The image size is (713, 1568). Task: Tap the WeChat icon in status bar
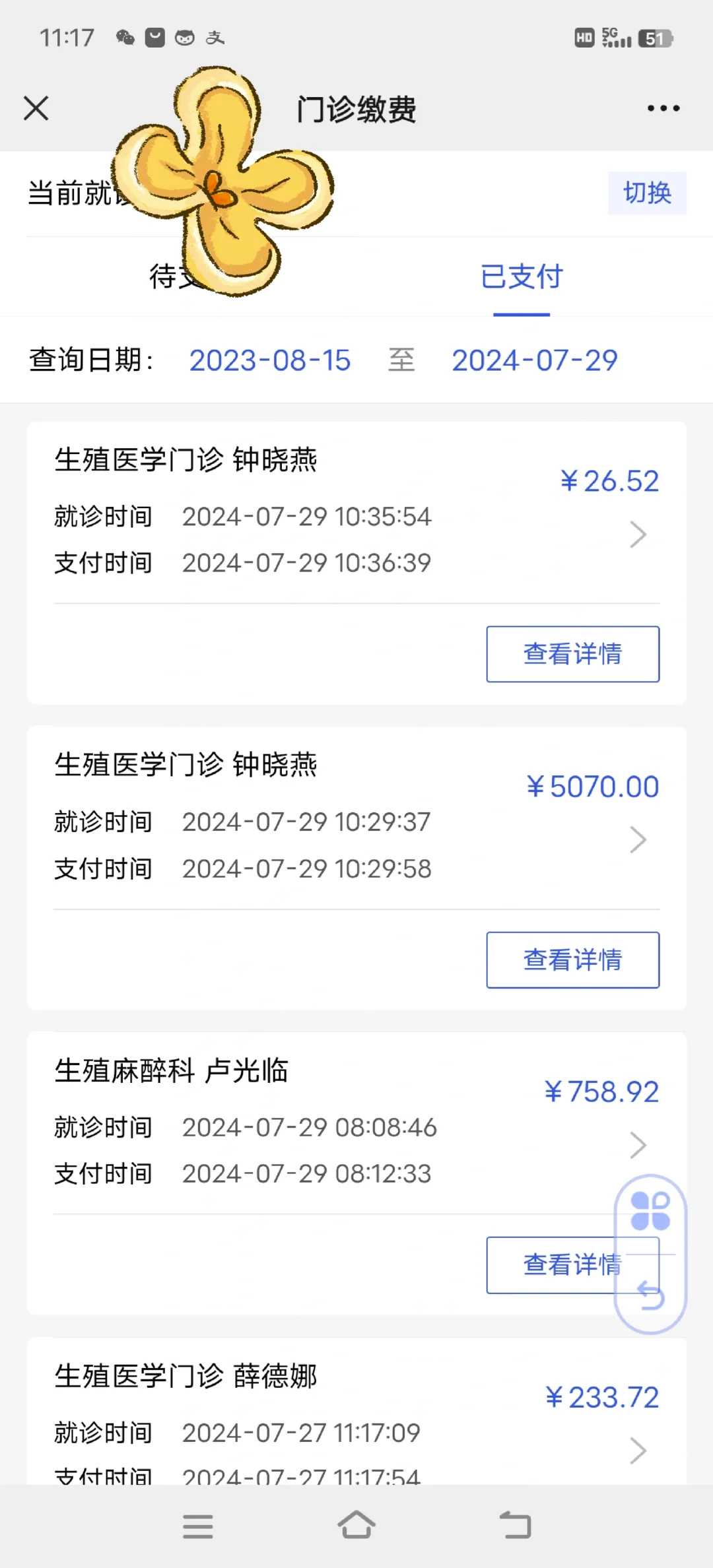(124, 38)
